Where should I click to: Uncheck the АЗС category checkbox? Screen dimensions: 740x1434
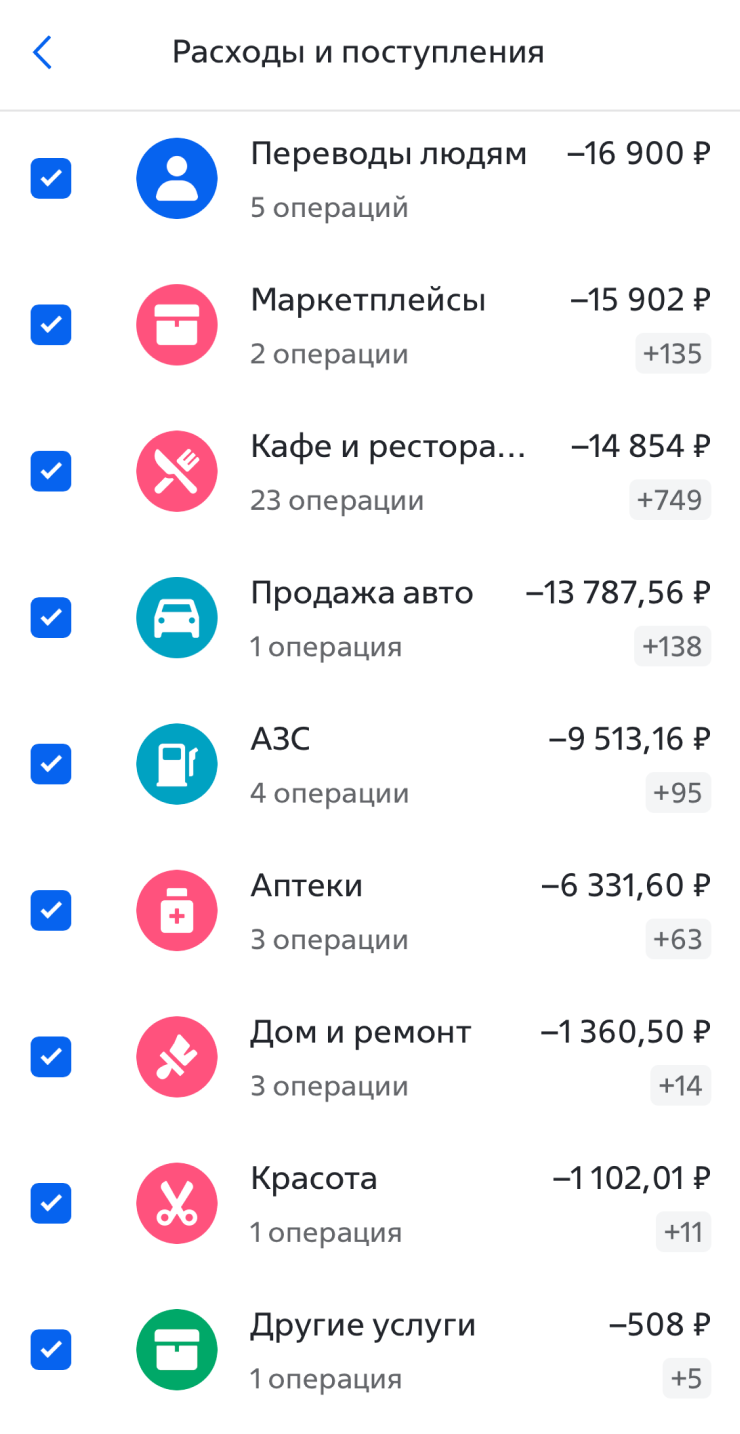tap(51, 764)
